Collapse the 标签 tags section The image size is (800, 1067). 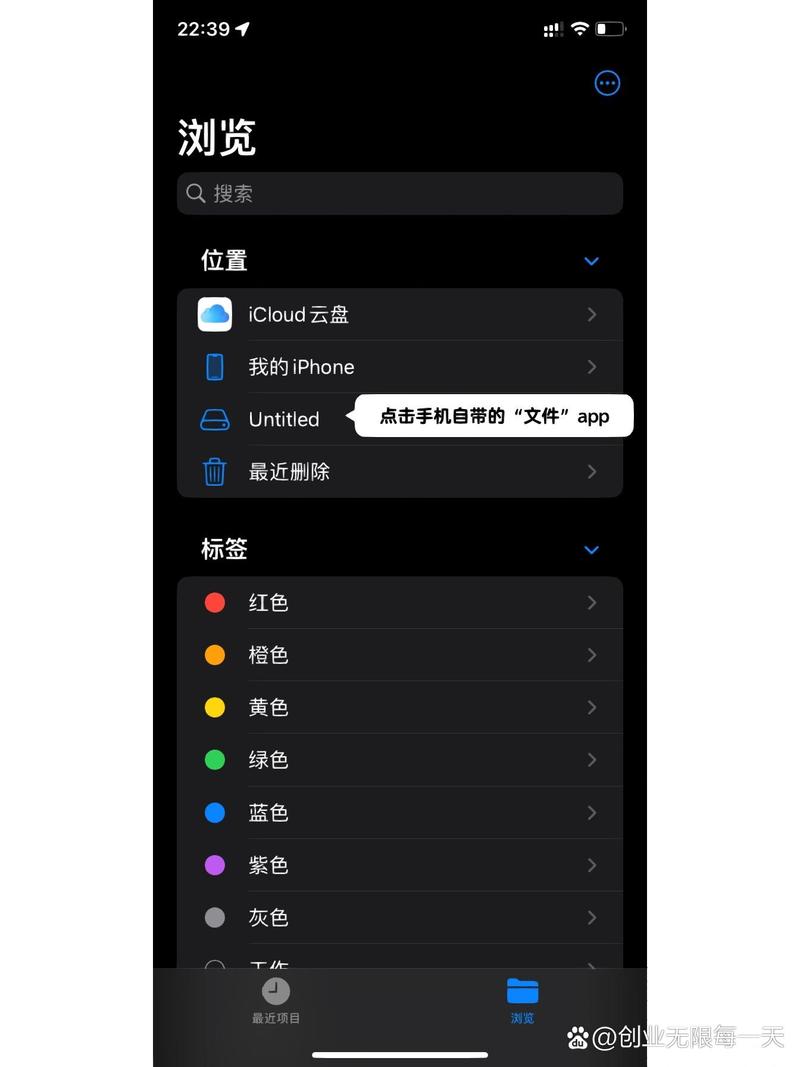[x=591, y=549]
